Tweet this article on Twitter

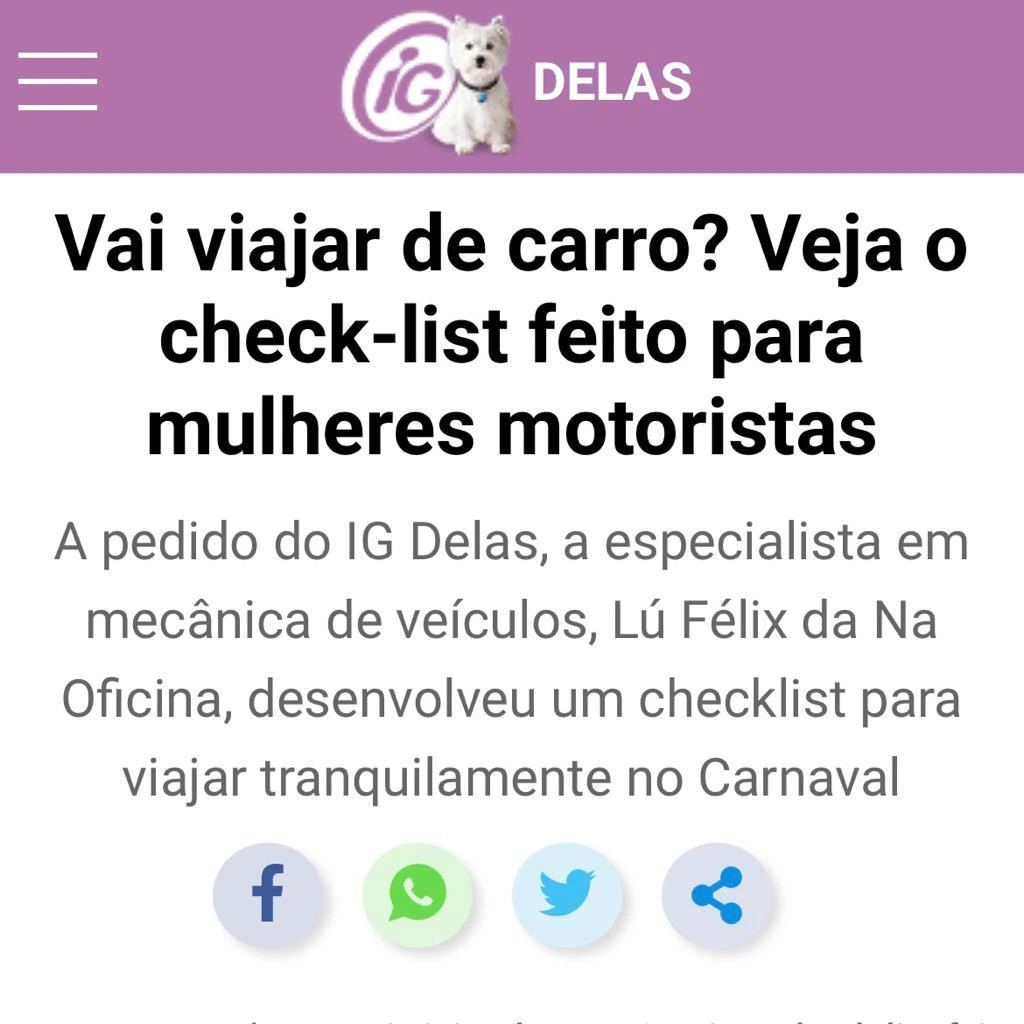pos(567,893)
